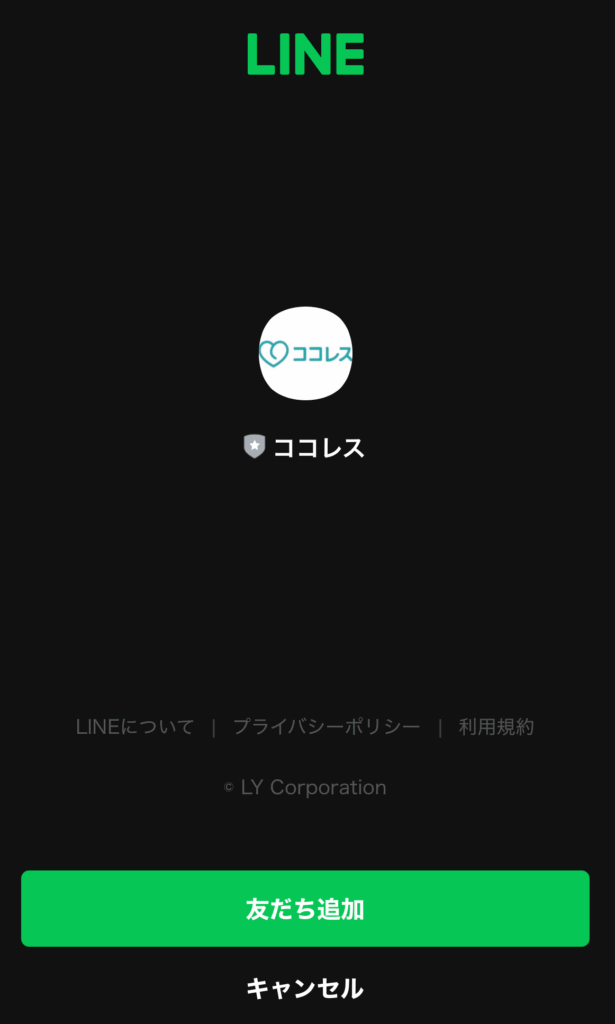Open the プライバシーポリシー link
615x1024 pixels.
[326, 727]
